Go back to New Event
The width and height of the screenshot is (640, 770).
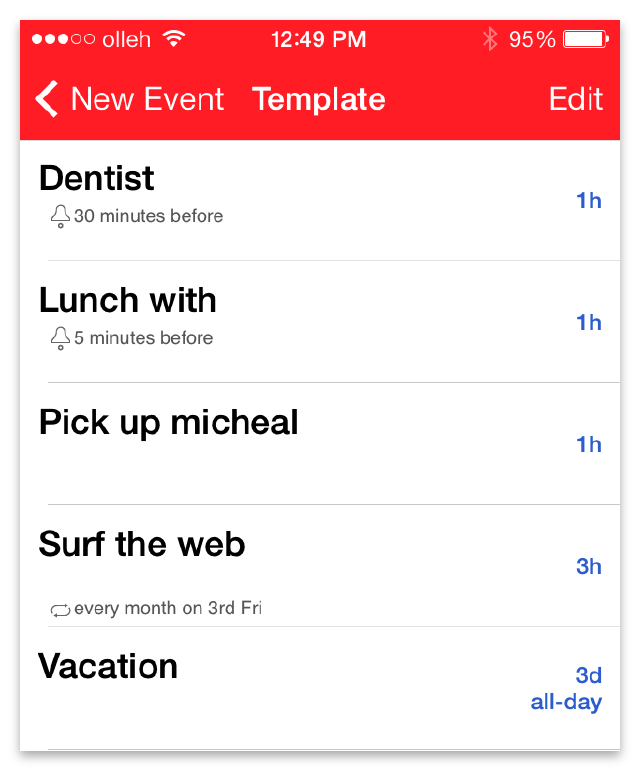[x=130, y=99]
